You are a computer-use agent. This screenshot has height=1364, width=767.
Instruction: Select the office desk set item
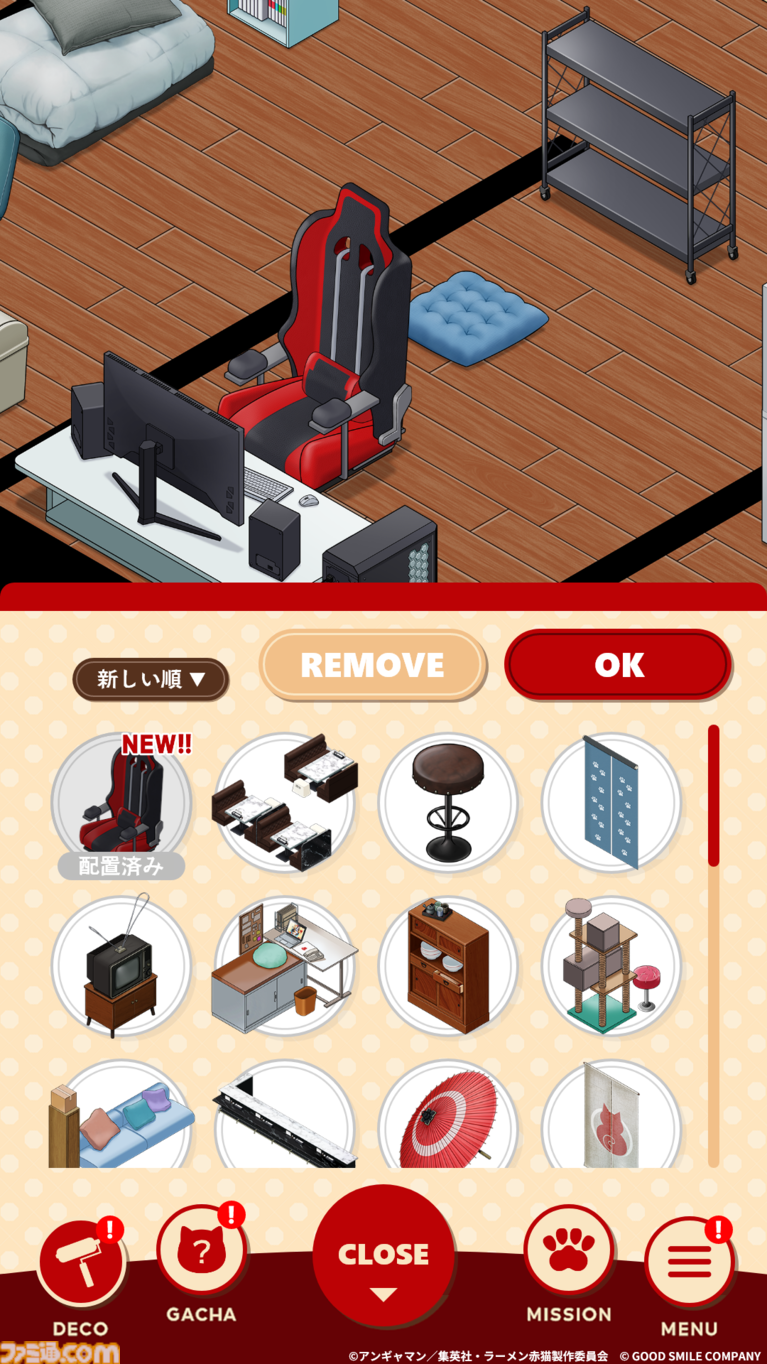(x=285, y=966)
